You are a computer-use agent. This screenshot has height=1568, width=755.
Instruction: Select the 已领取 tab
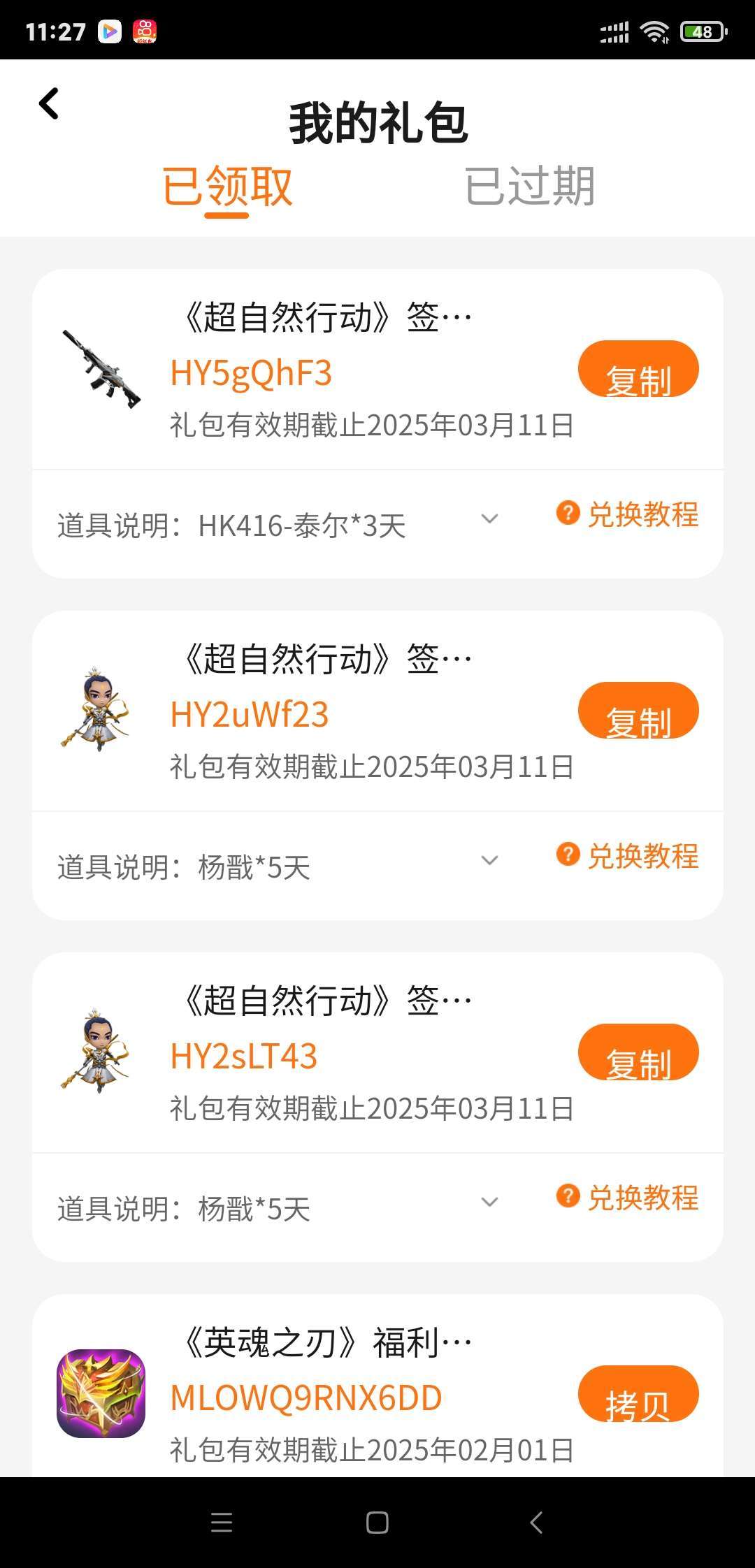[227, 187]
